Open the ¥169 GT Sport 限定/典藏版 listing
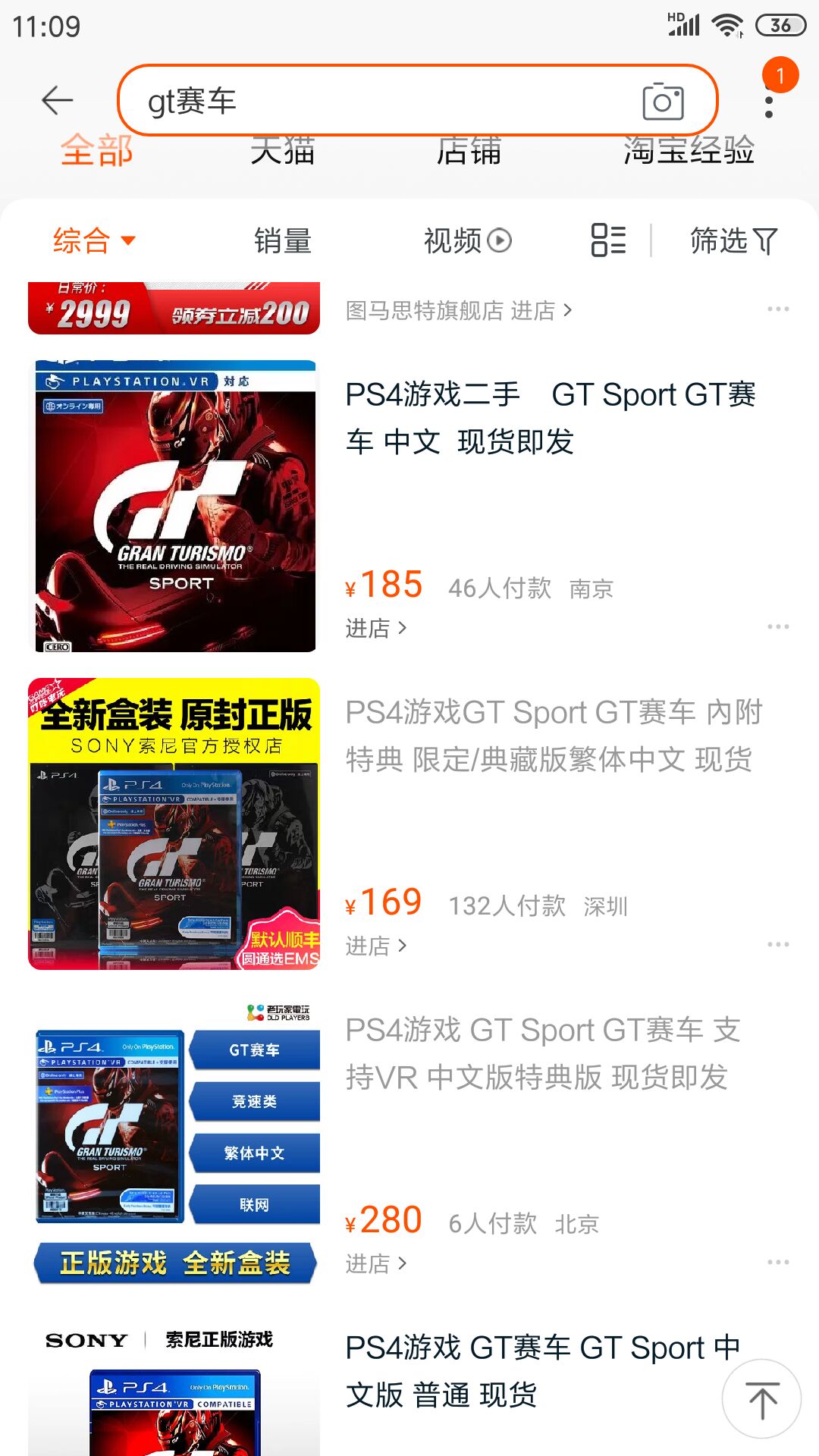 pos(554,736)
